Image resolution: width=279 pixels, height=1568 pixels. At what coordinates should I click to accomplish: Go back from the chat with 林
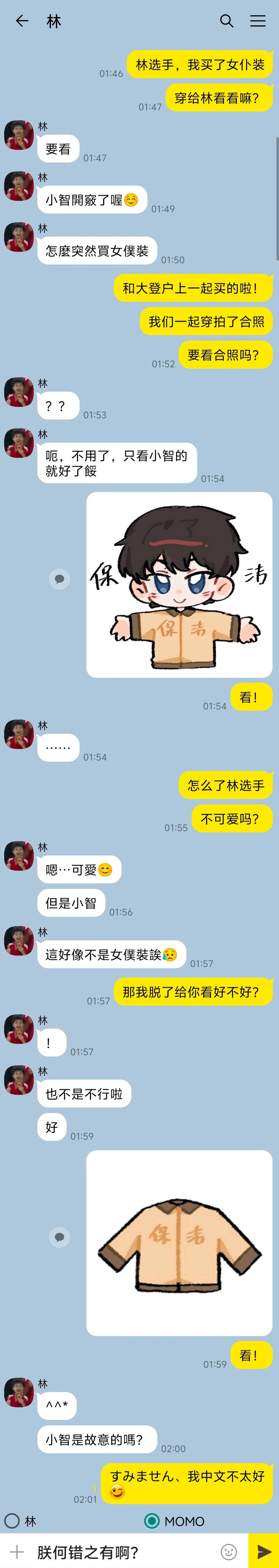tap(22, 21)
